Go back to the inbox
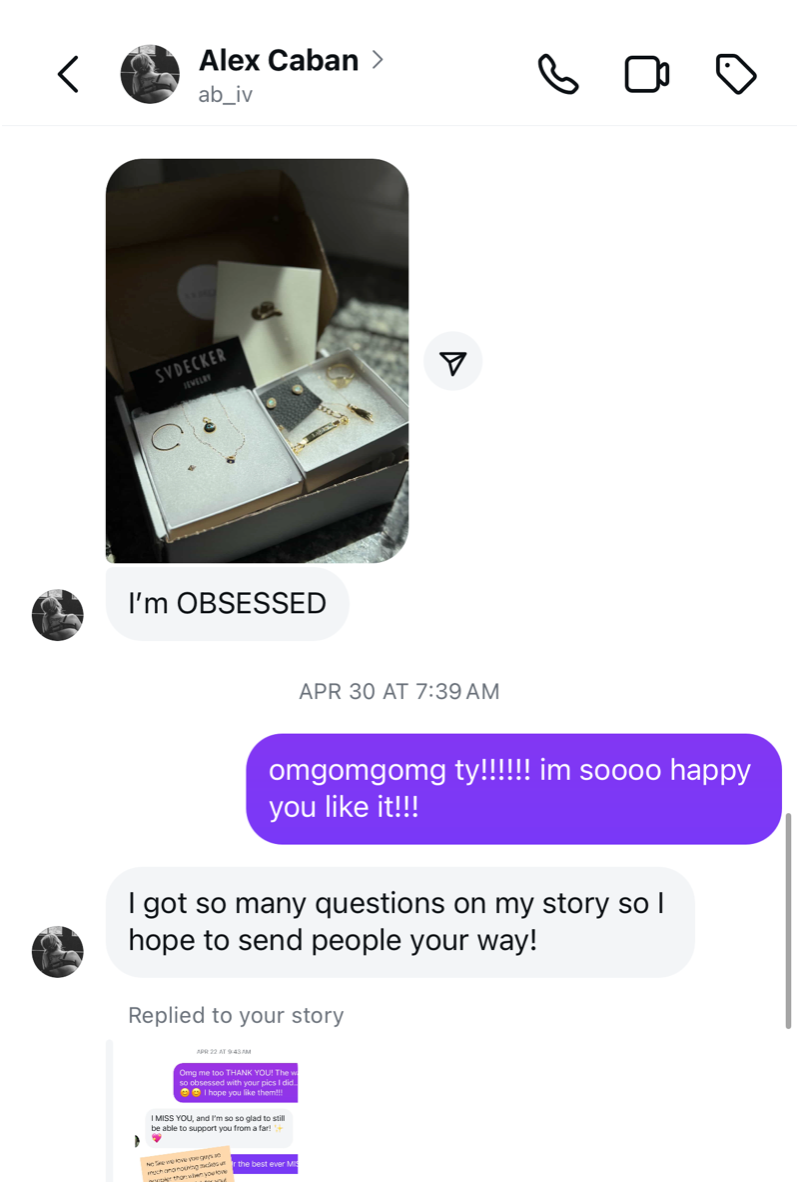The width and height of the screenshot is (804, 1182). tap(68, 74)
